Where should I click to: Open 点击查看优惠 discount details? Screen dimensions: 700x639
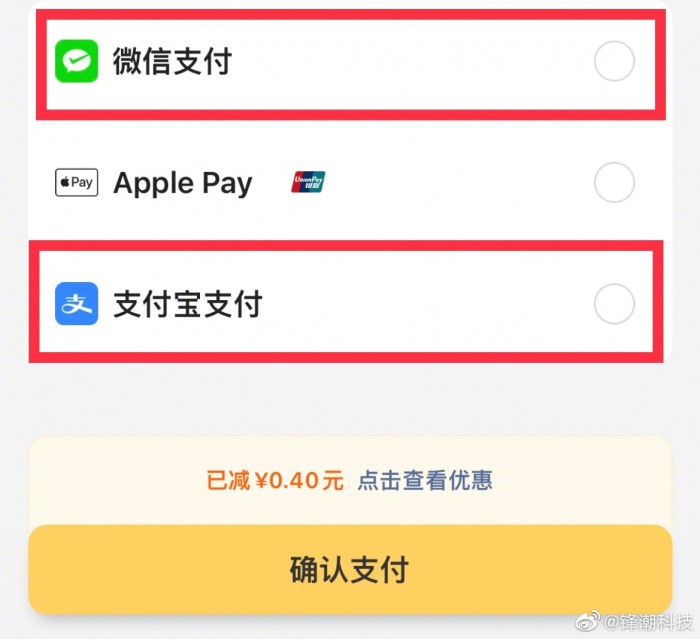(x=425, y=481)
